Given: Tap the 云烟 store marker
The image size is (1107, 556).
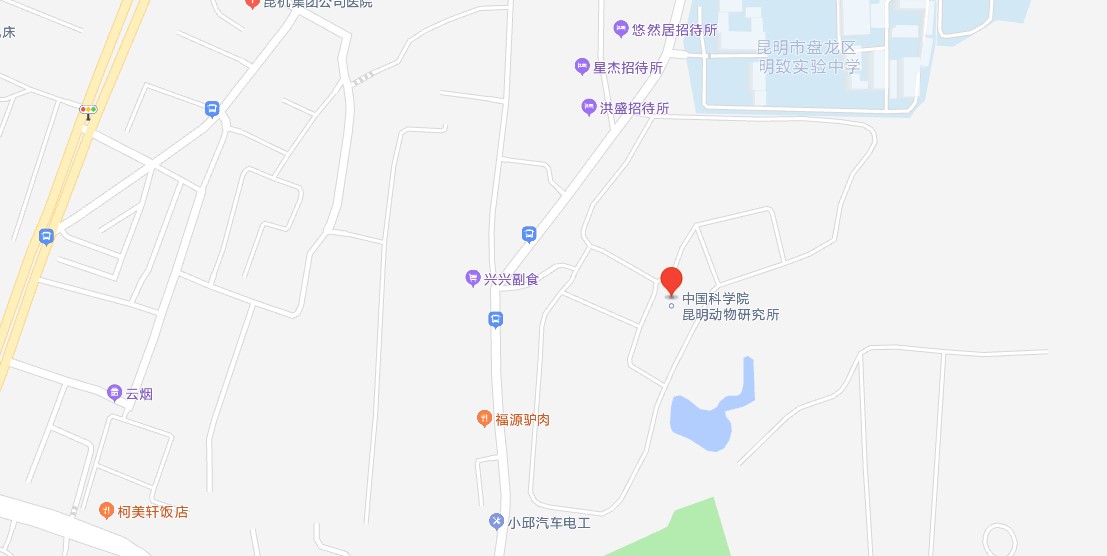Looking at the screenshot, I should (x=115, y=393).
